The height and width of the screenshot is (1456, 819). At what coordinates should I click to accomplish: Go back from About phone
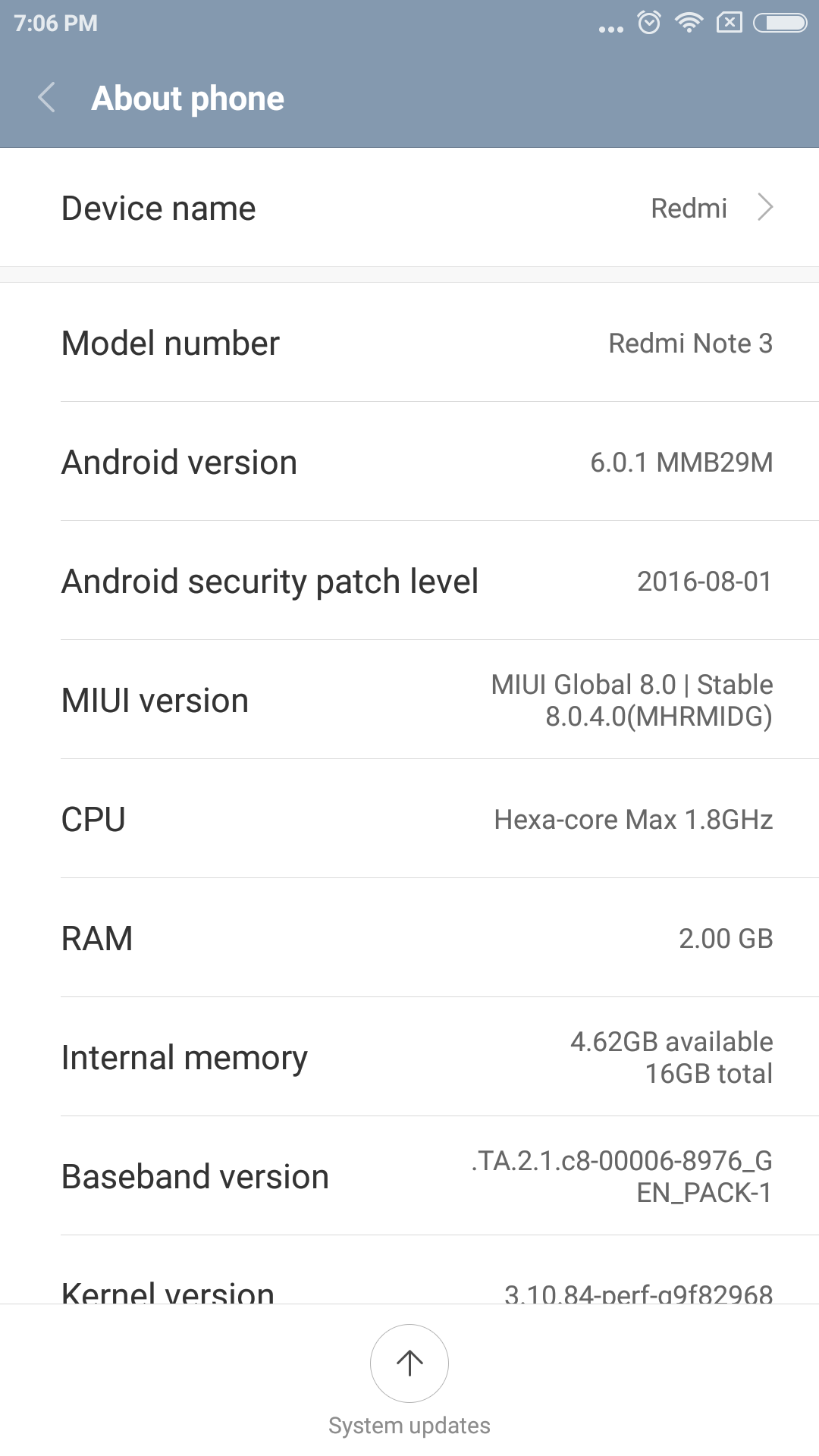coord(47,98)
